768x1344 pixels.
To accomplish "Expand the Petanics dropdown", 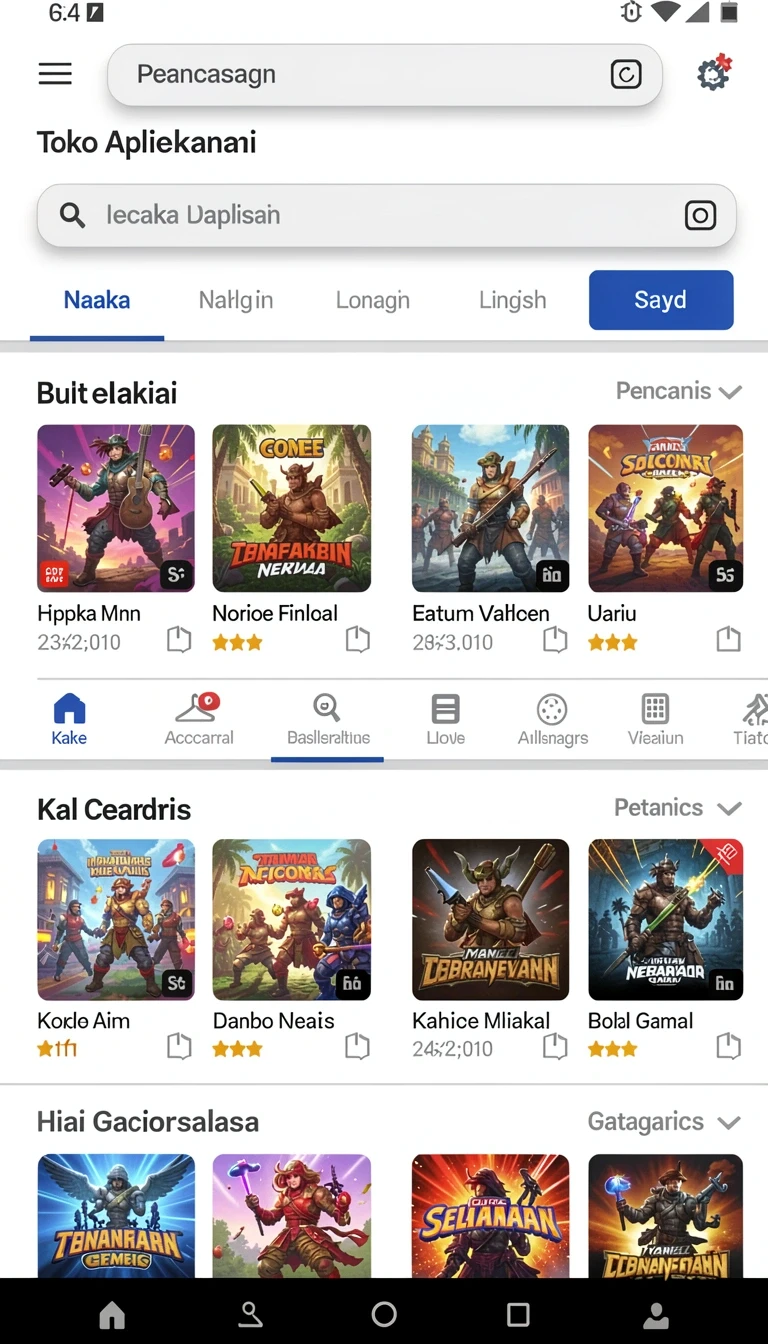I will coord(678,807).
